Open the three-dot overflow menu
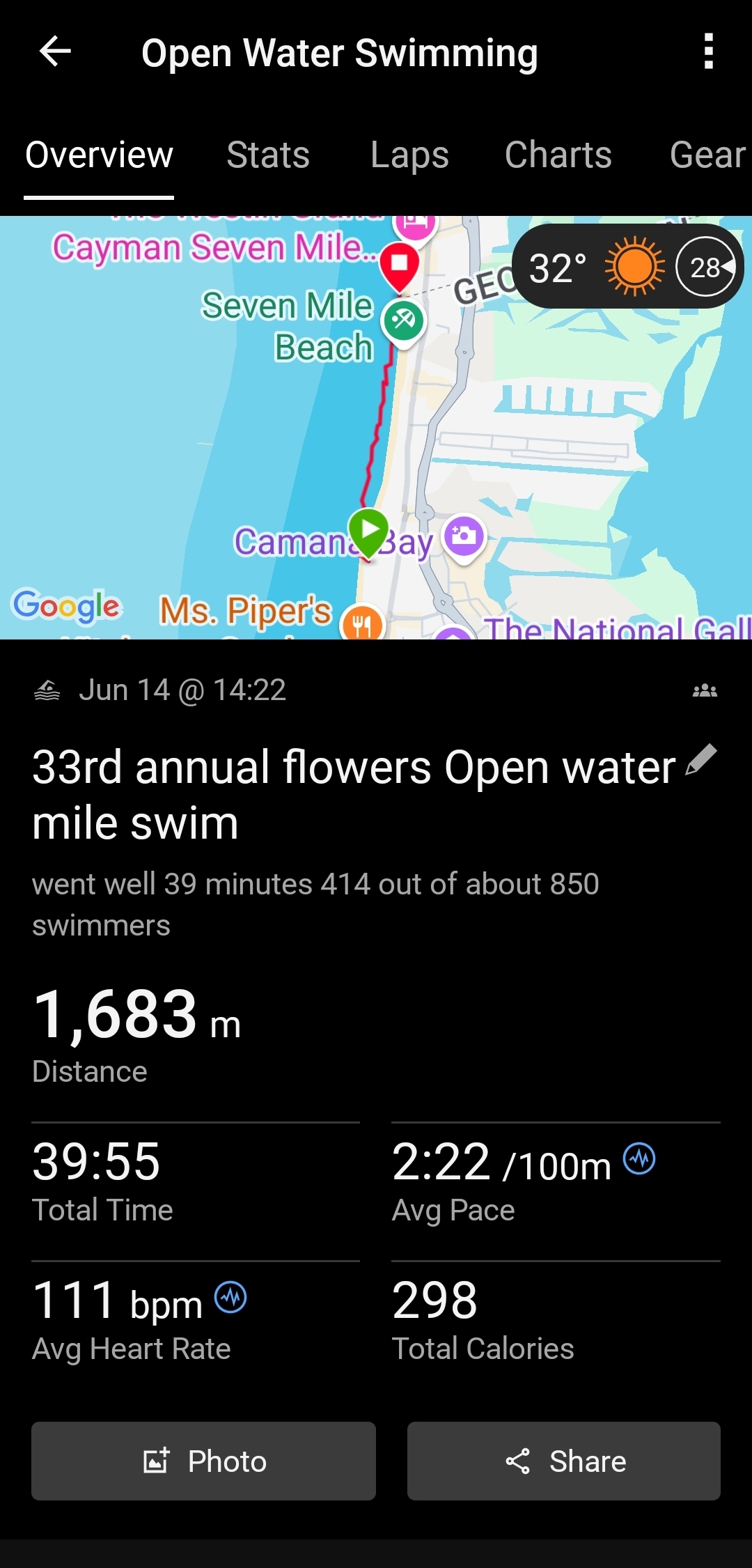The image size is (752, 1568). pos(708,52)
